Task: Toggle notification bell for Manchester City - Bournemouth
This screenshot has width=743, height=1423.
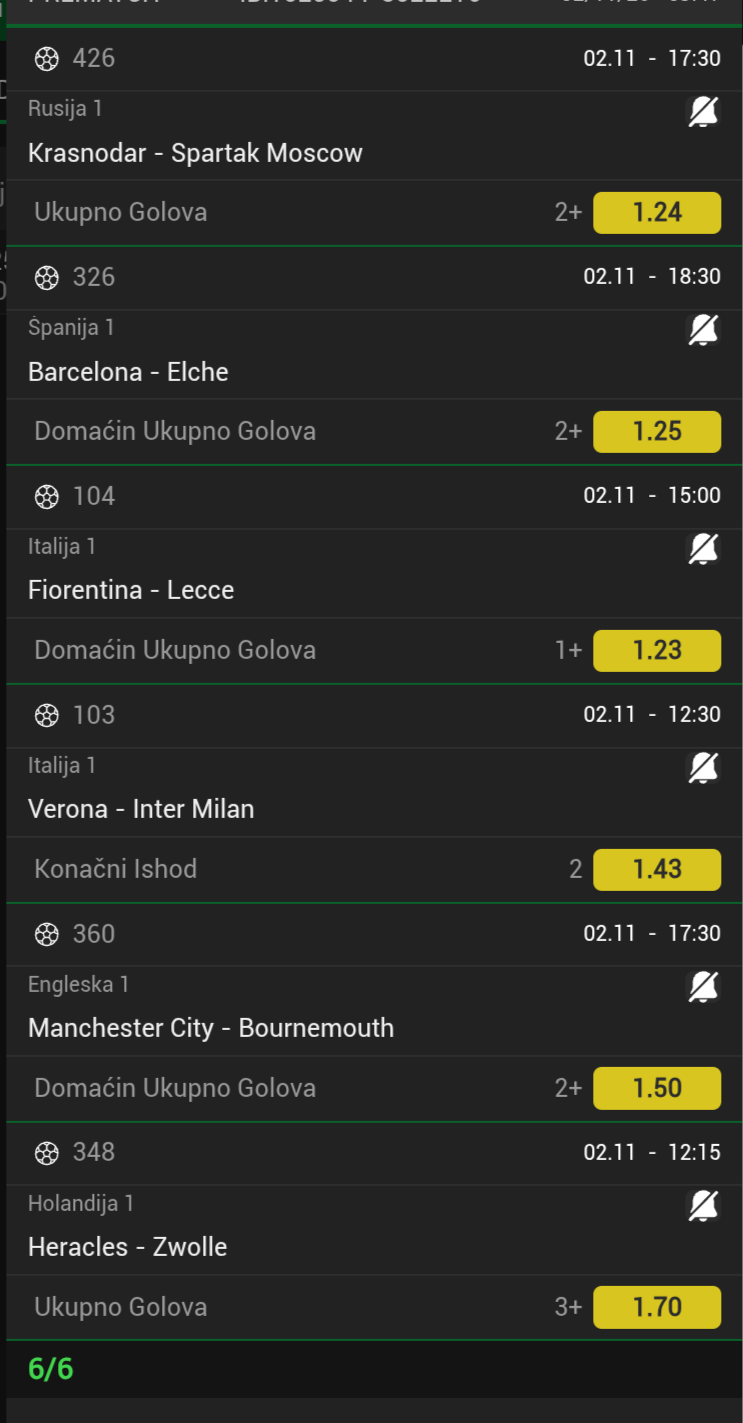Action: [x=703, y=987]
